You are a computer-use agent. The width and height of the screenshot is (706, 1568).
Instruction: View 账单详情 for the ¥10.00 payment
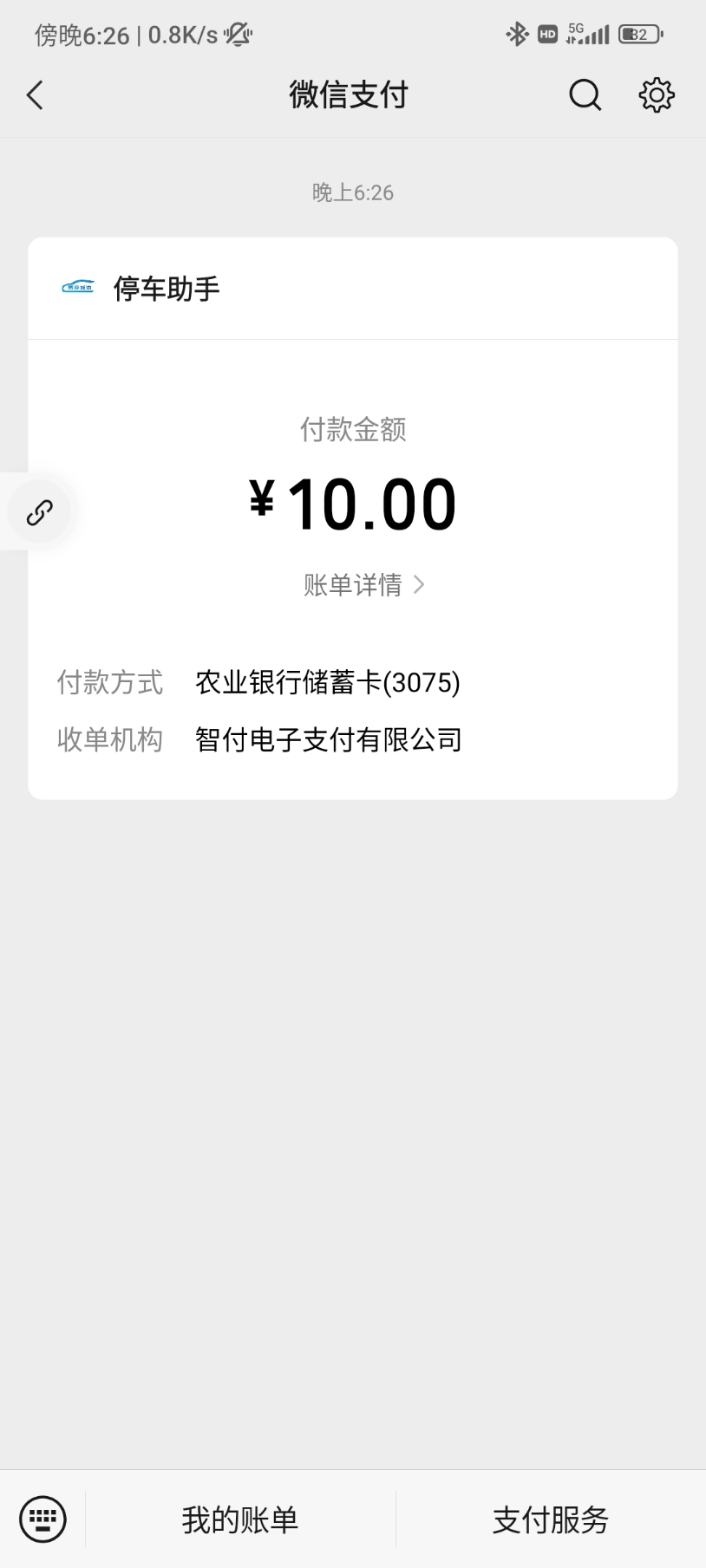[x=363, y=585]
